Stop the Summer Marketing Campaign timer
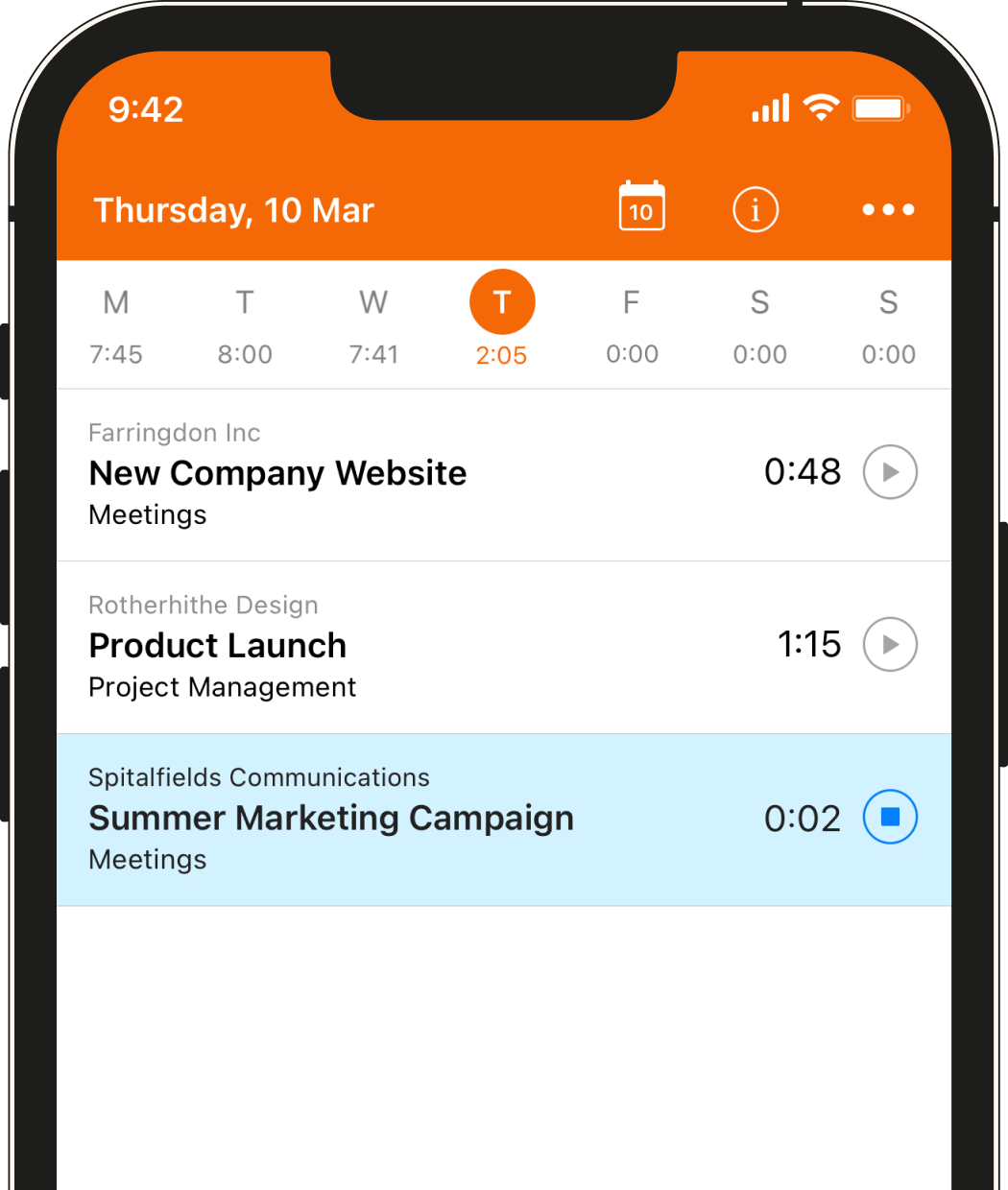The height and width of the screenshot is (1190, 1008). pyautogui.click(x=890, y=817)
